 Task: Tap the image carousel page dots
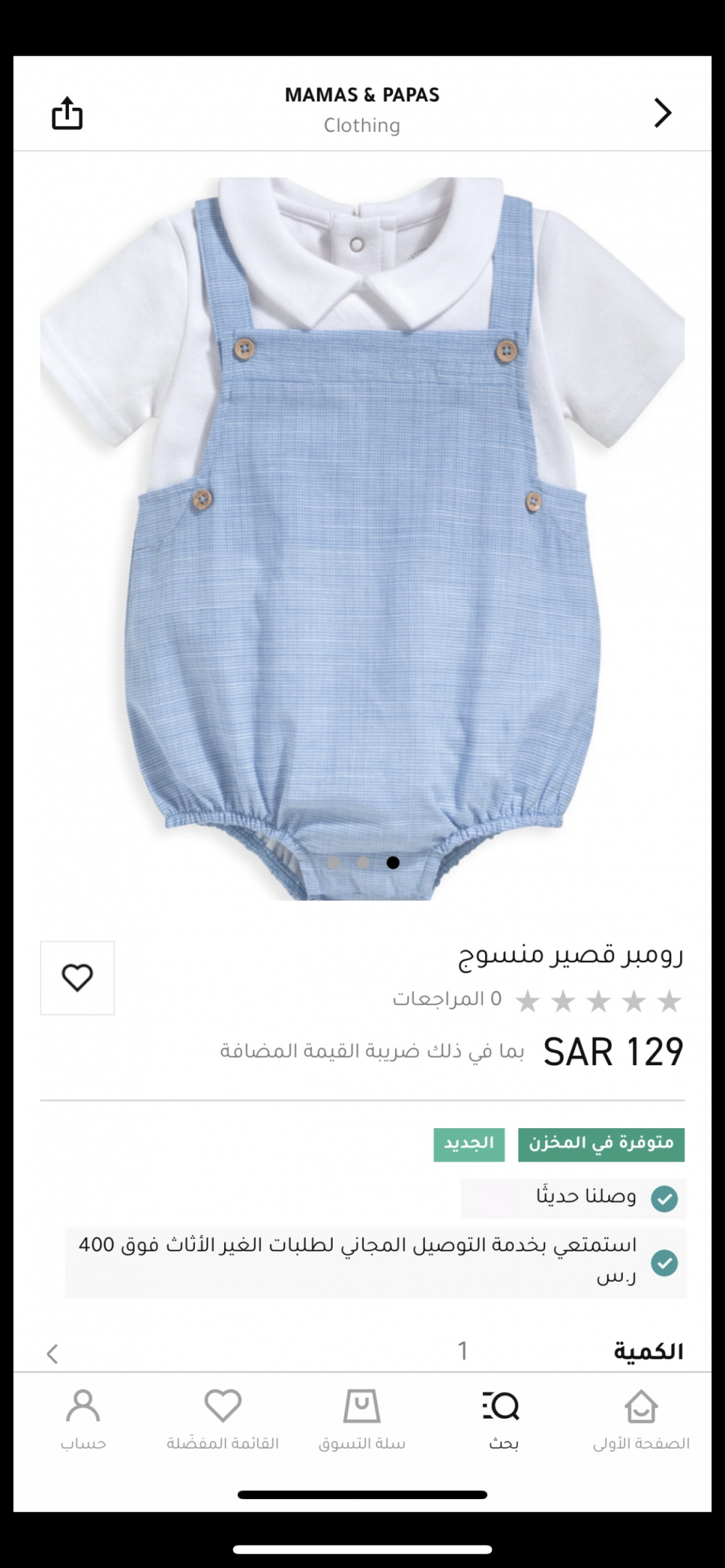[363, 862]
